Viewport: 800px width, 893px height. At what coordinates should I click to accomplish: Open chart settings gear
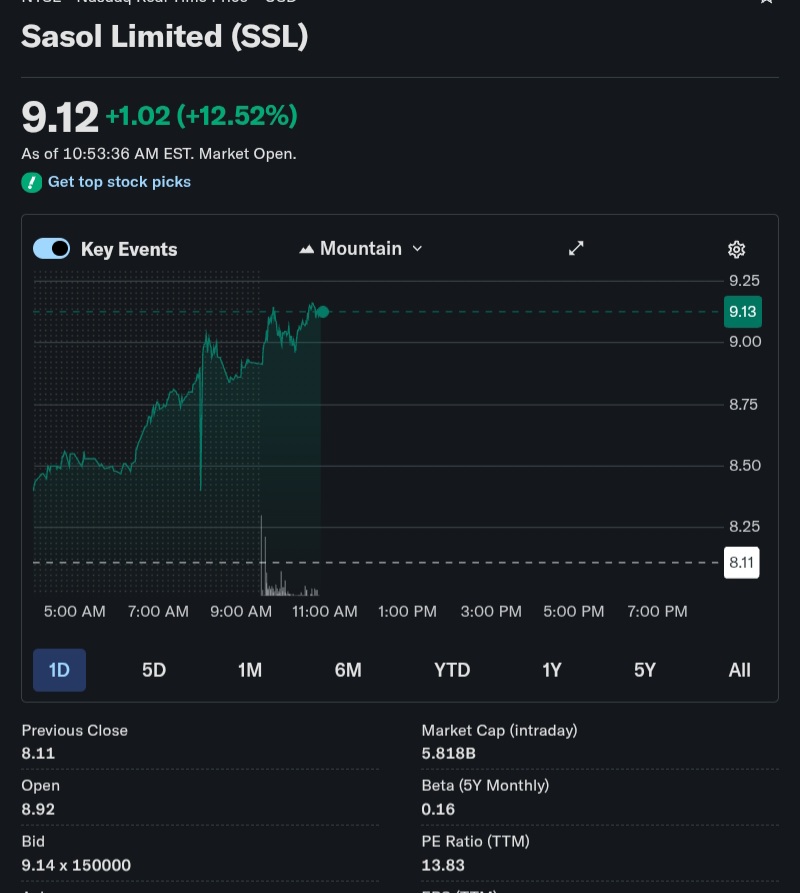click(737, 250)
